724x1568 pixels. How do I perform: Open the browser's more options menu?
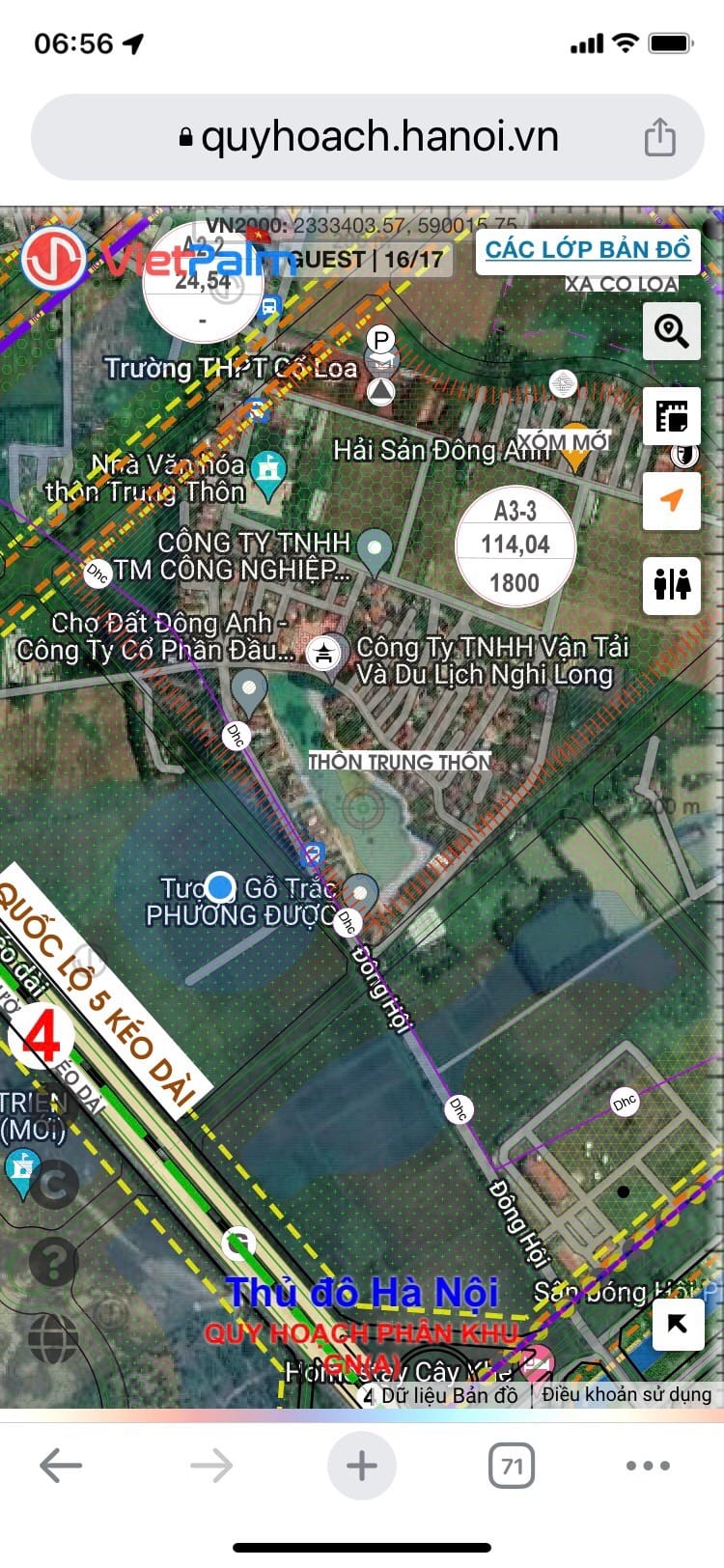tap(648, 1466)
